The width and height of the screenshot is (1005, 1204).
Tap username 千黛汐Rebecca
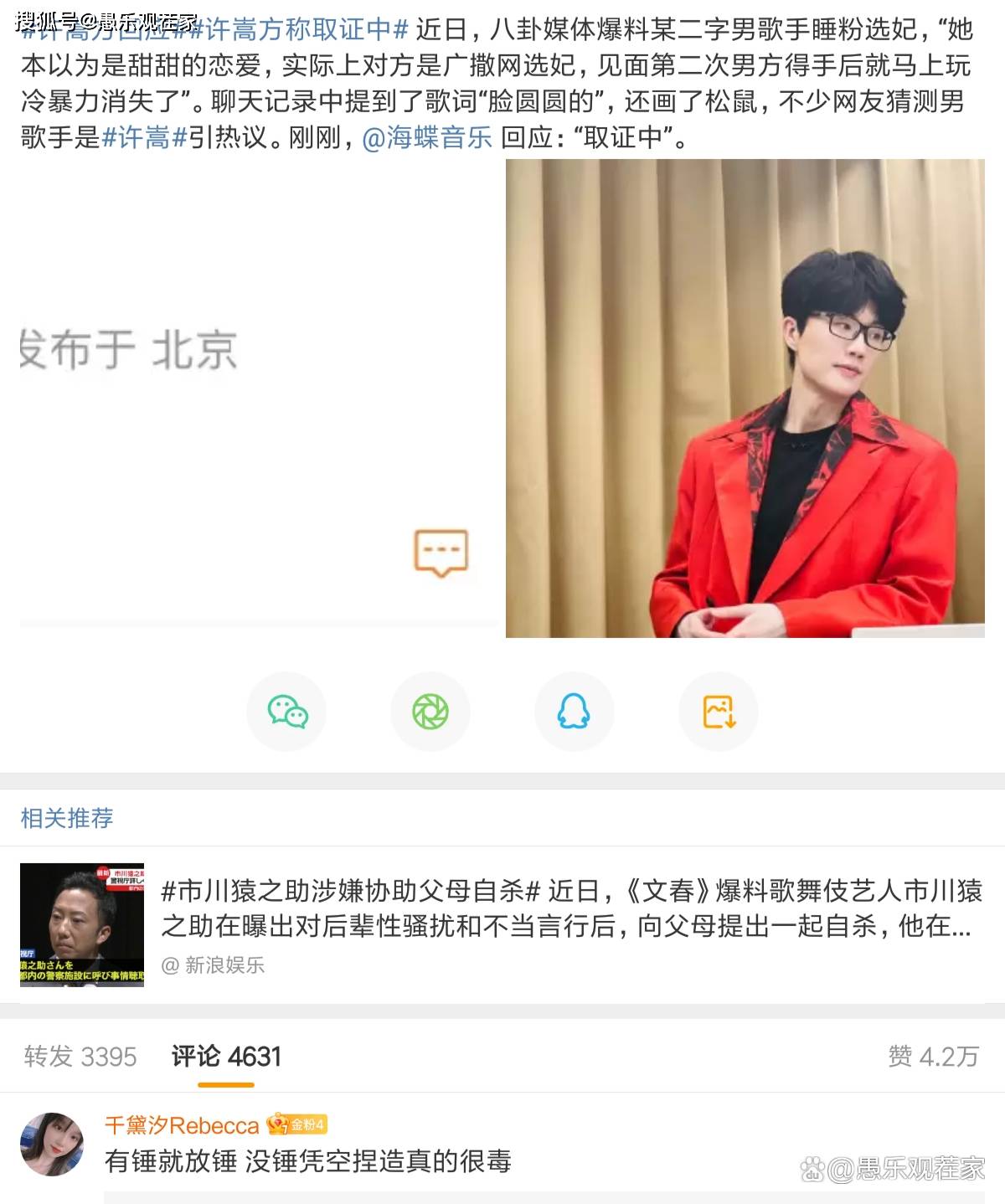[182, 1125]
